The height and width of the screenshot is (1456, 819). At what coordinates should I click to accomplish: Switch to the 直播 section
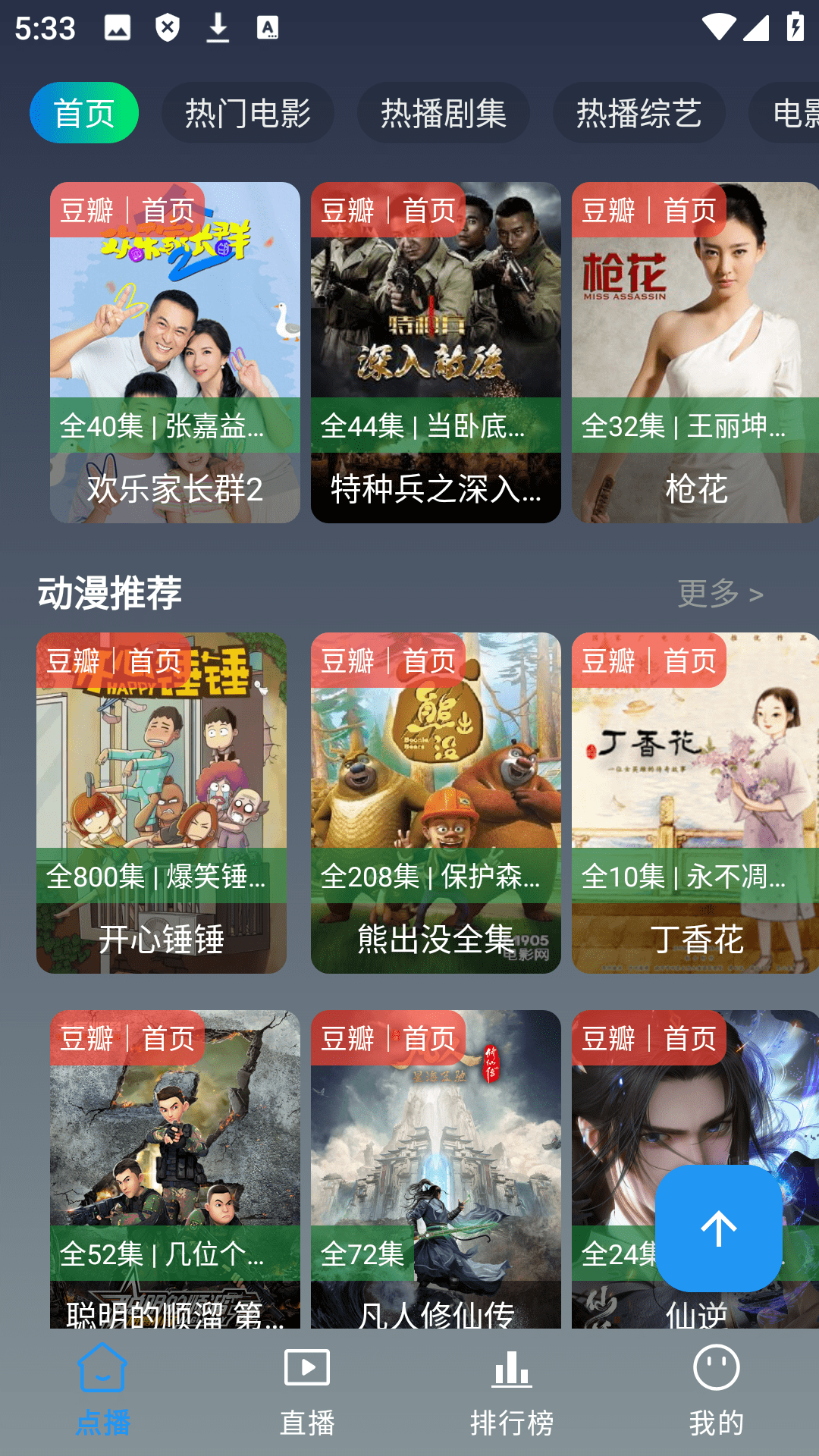click(307, 1392)
